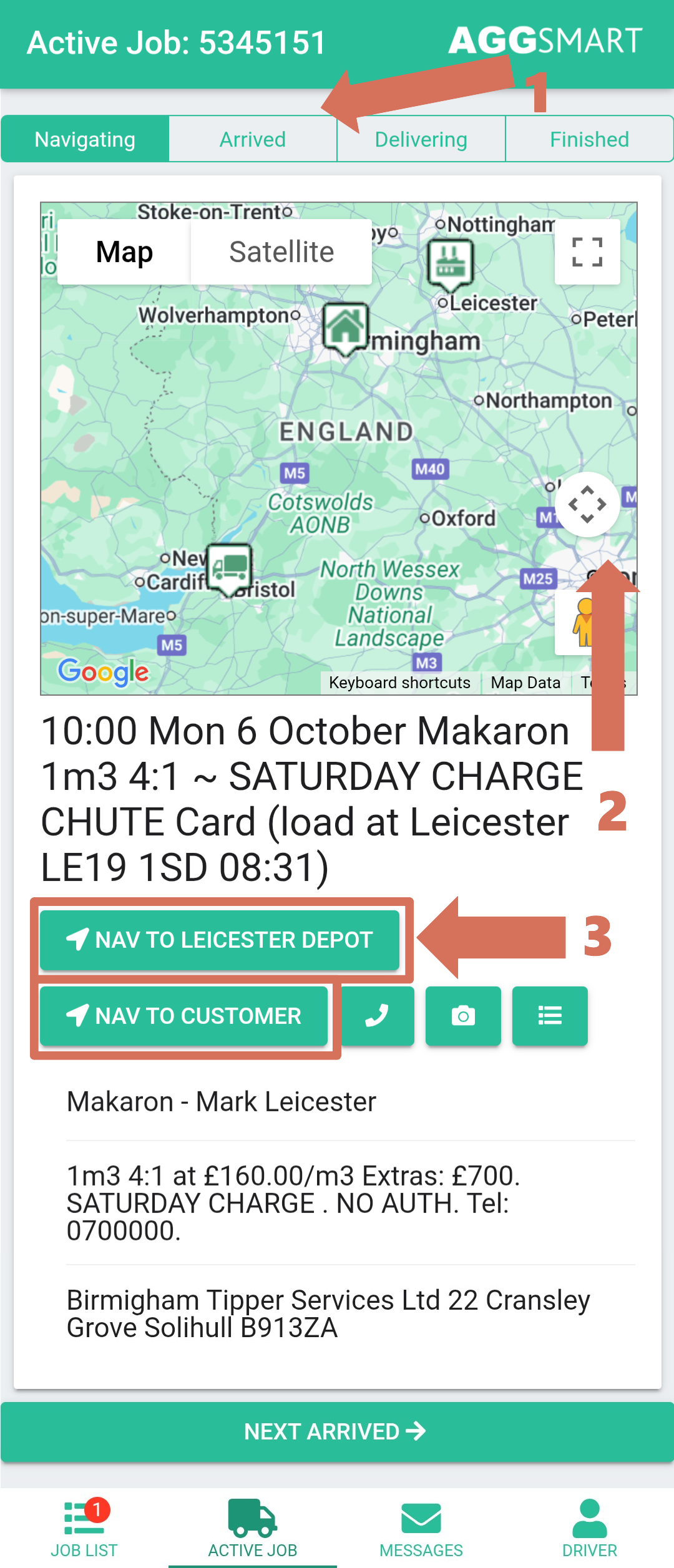Toggle fullscreen map view

[587, 252]
